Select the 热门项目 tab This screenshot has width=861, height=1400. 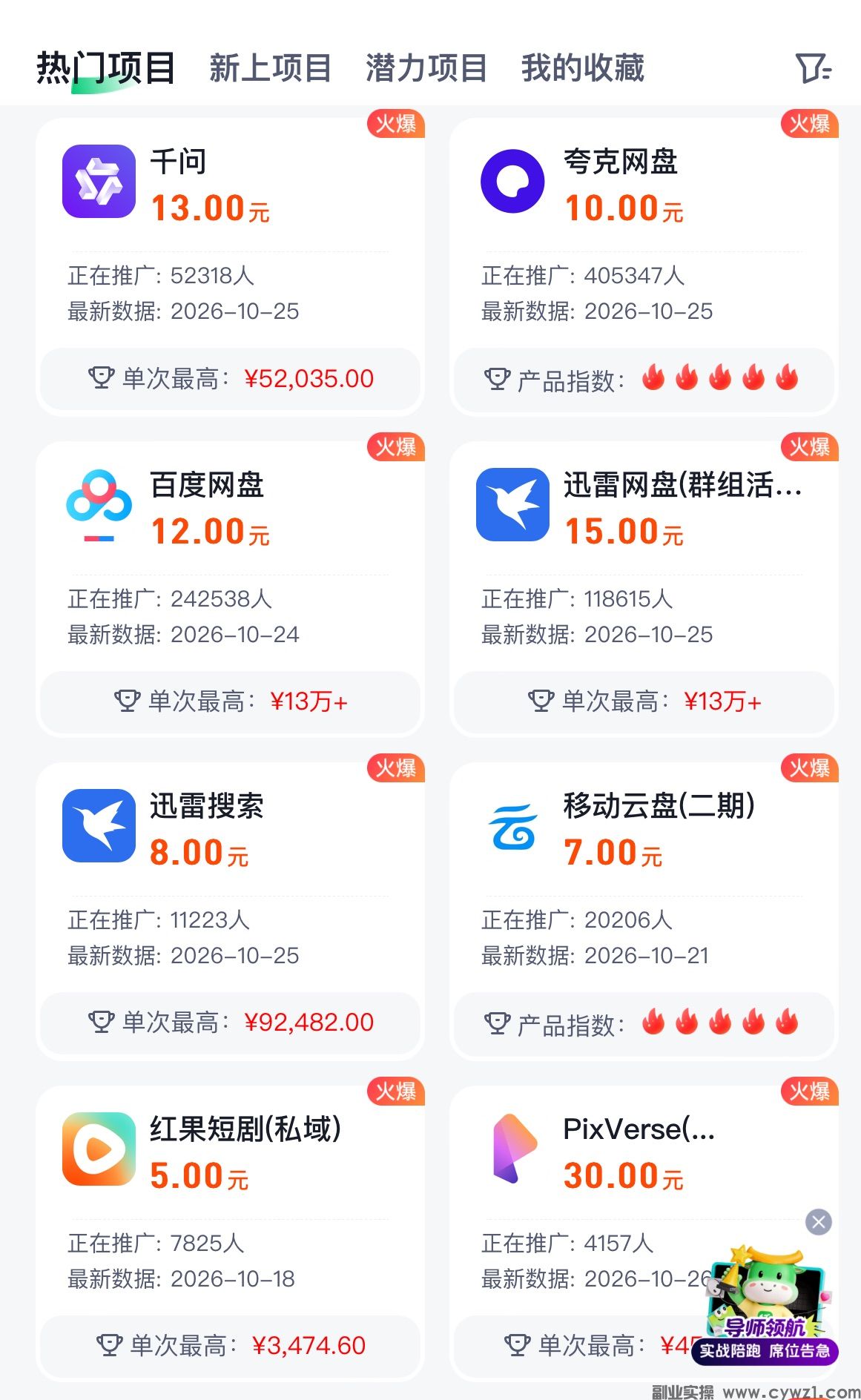point(105,68)
